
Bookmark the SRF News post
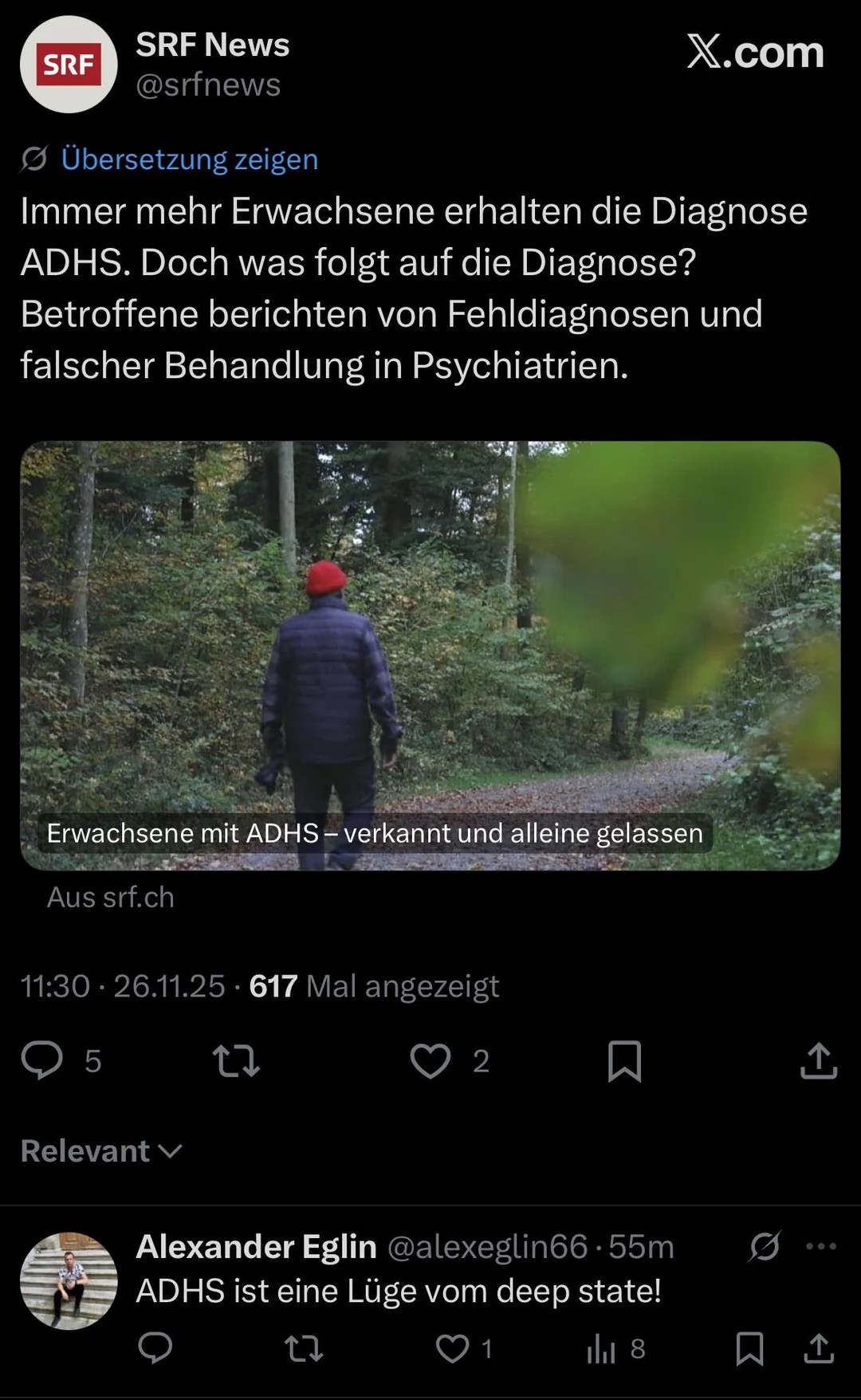[624, 1060]
